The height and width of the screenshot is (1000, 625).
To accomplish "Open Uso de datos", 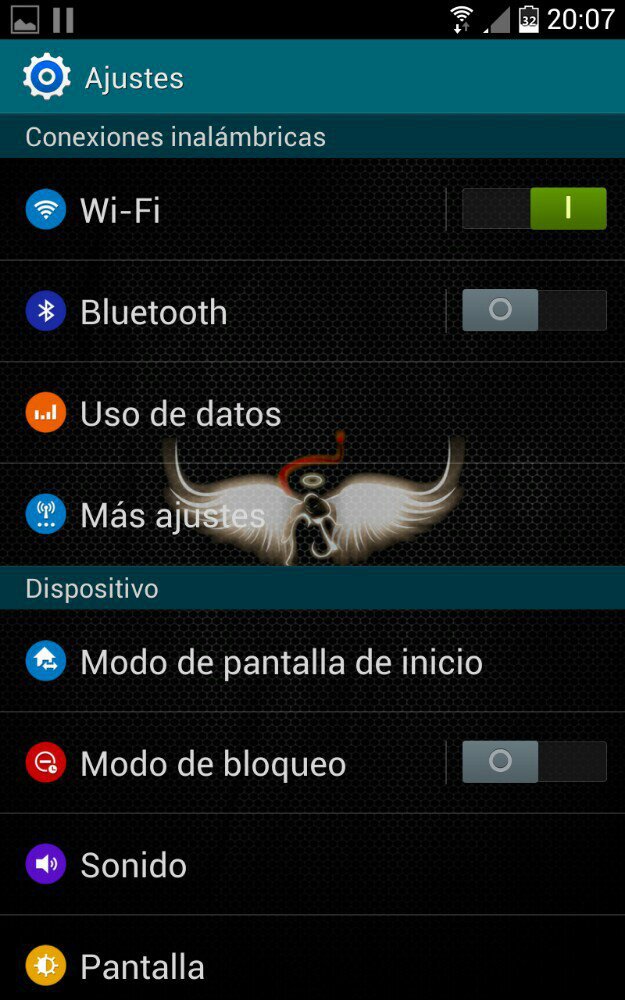I will tap(312, 413).
